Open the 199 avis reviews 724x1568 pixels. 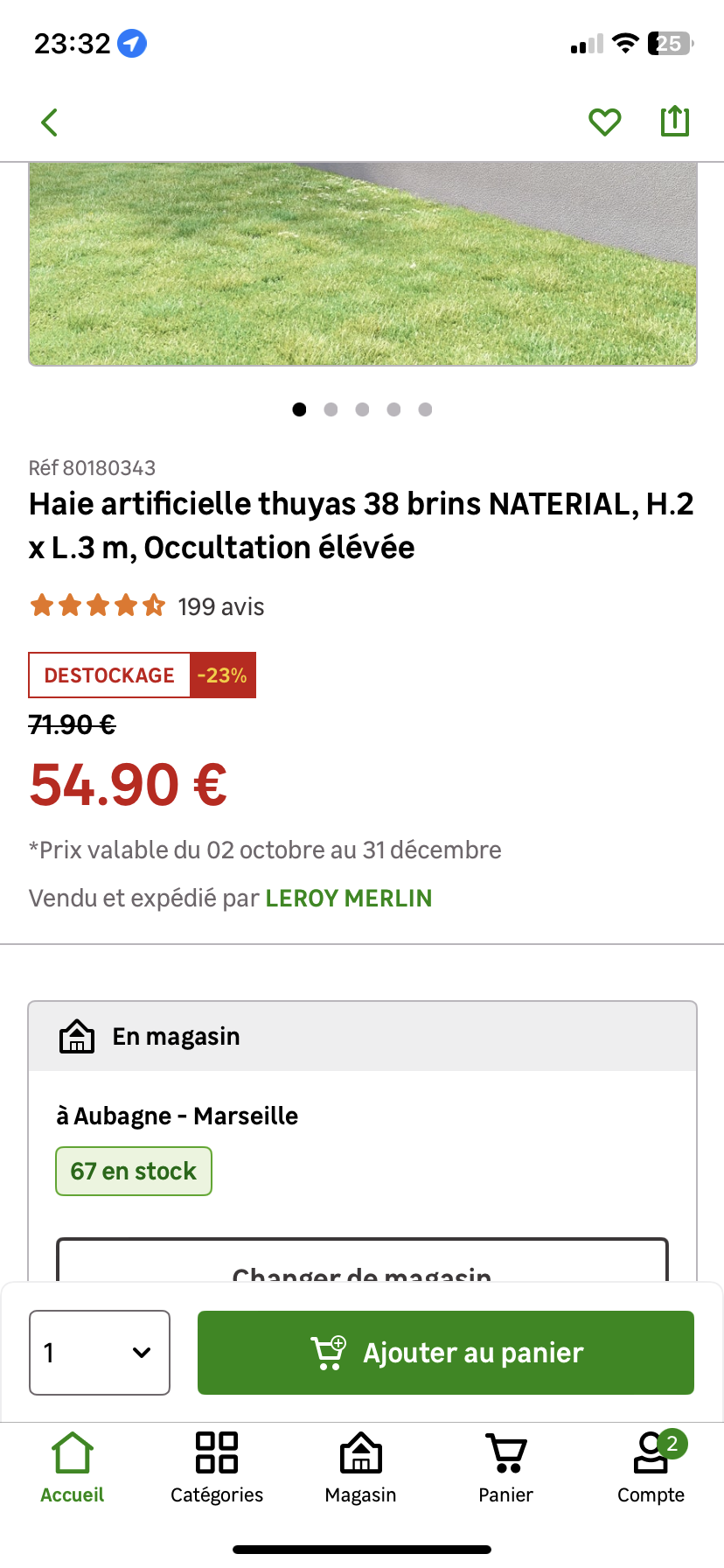[x=220, y=606]
